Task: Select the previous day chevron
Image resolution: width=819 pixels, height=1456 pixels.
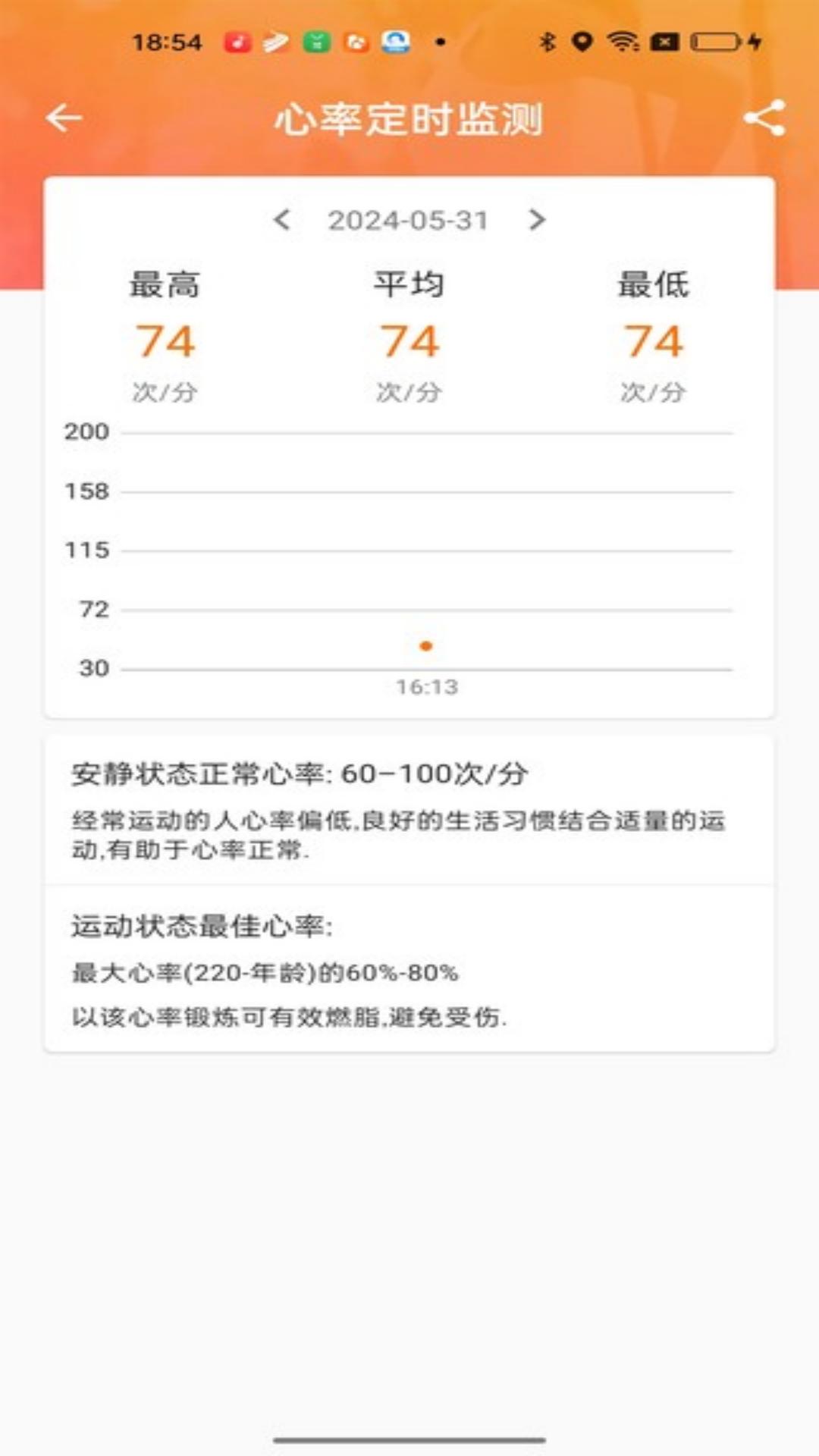Action: (282, 221)
